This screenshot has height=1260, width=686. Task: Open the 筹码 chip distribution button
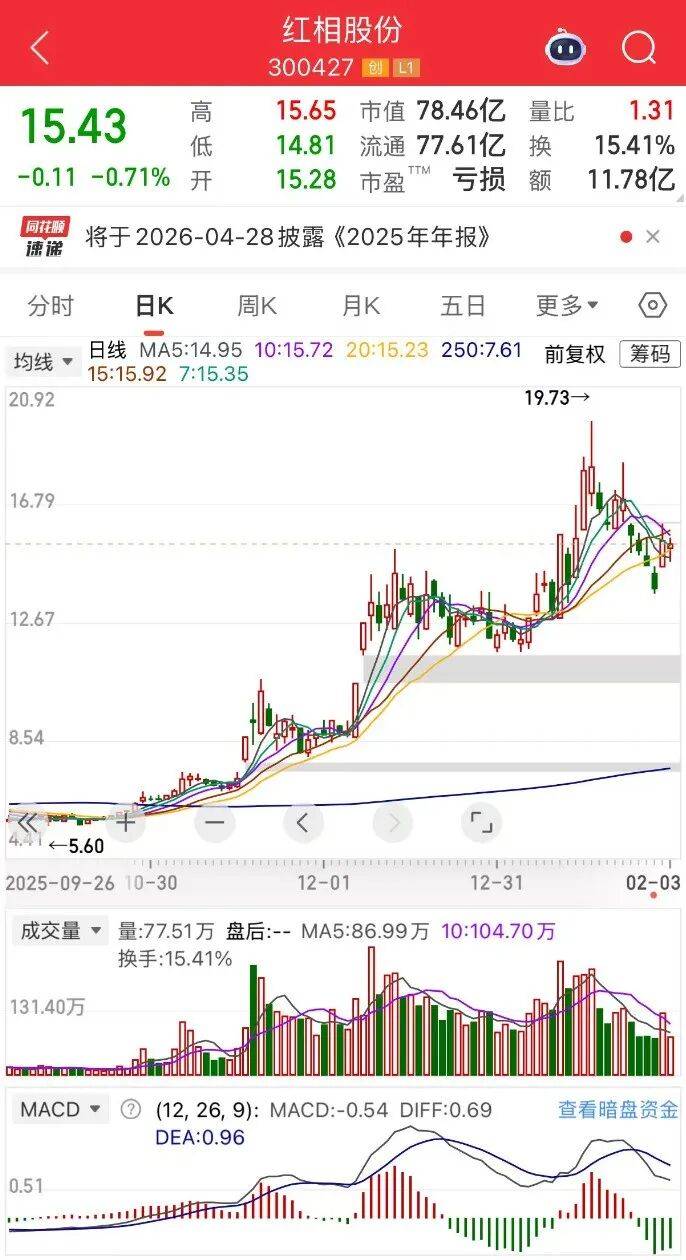(649, 354)
